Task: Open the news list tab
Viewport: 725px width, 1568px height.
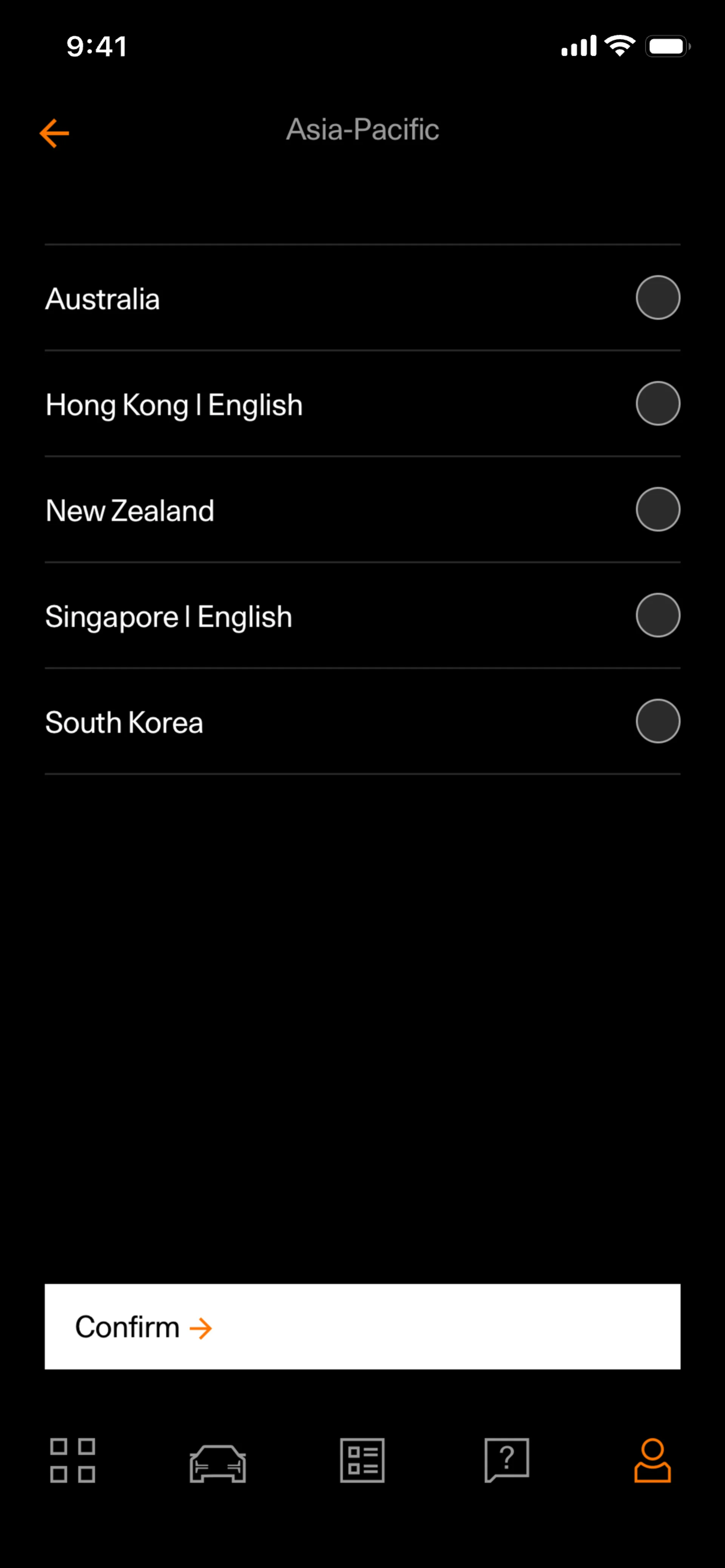Action: tap(362, 1460)
